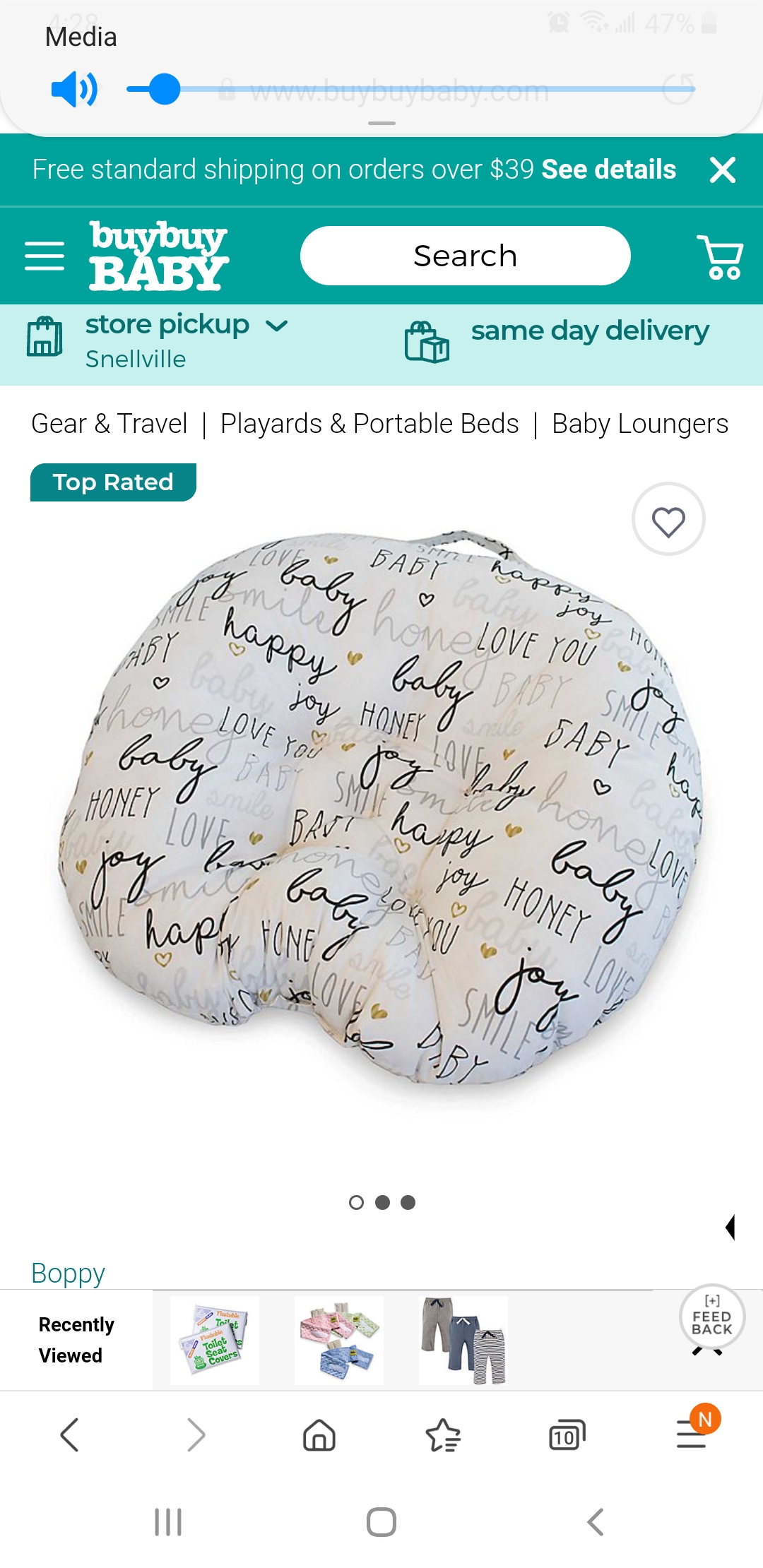
Task: Open browser bookmarks star icon
Action: 443,1435
